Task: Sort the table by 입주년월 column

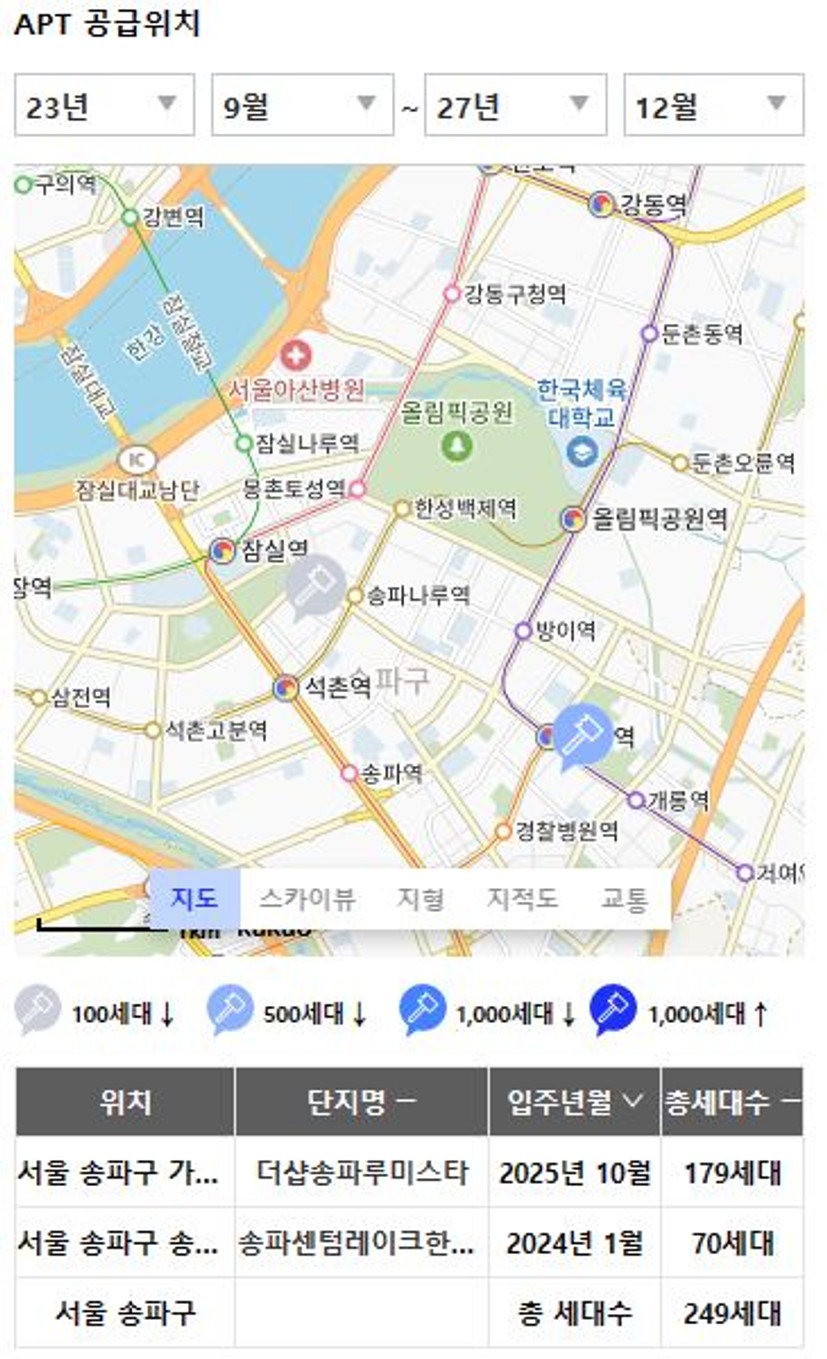Action: tap(574, 1102)
